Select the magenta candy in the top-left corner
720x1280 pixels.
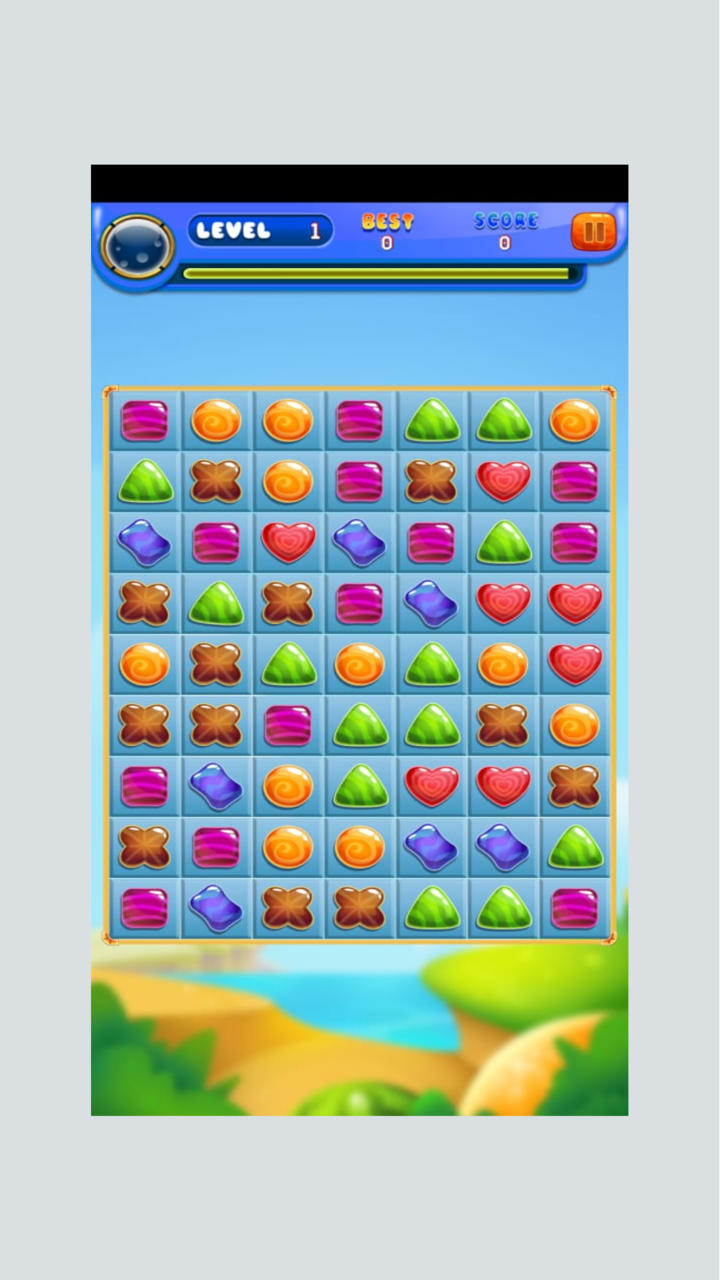[145, 420]
